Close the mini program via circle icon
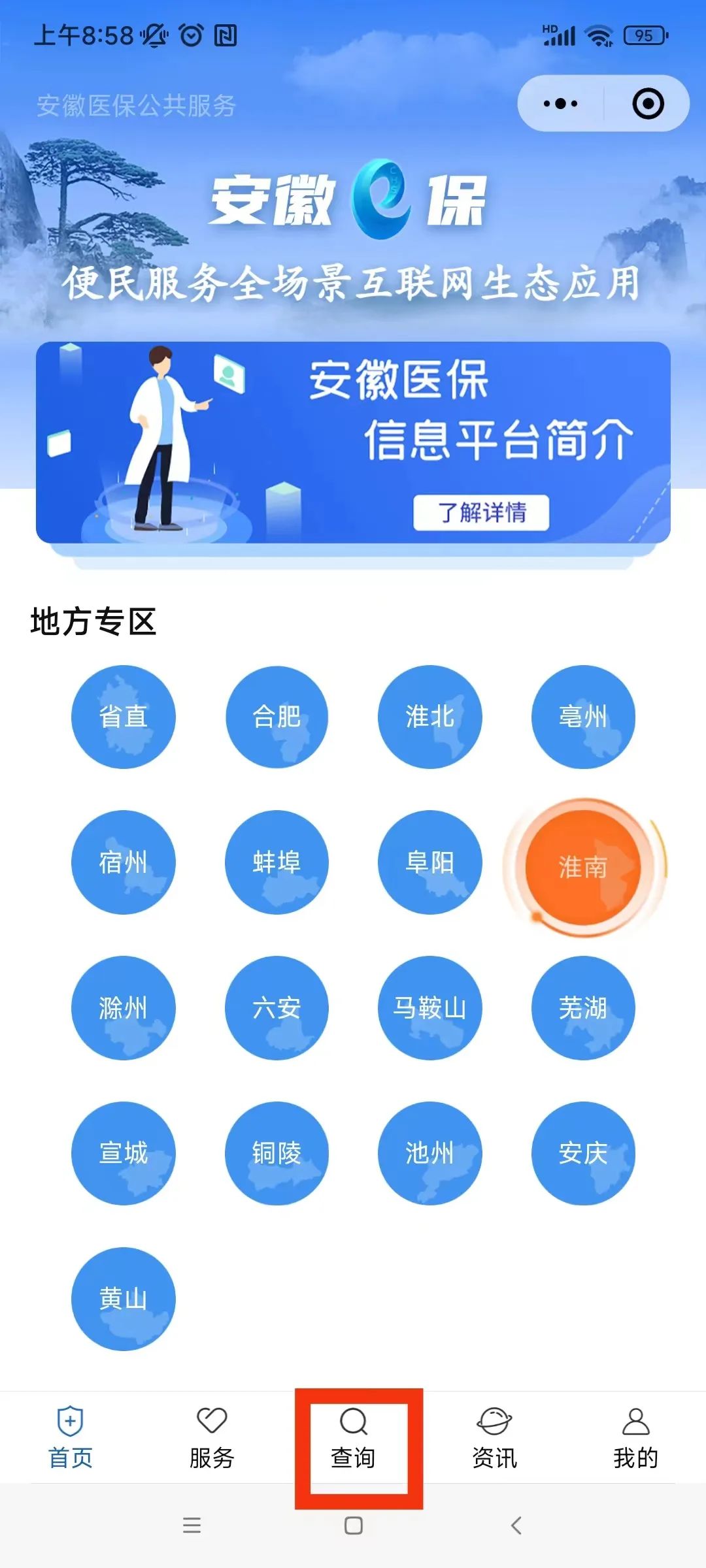706x1568 pixels. coord(648,103)
